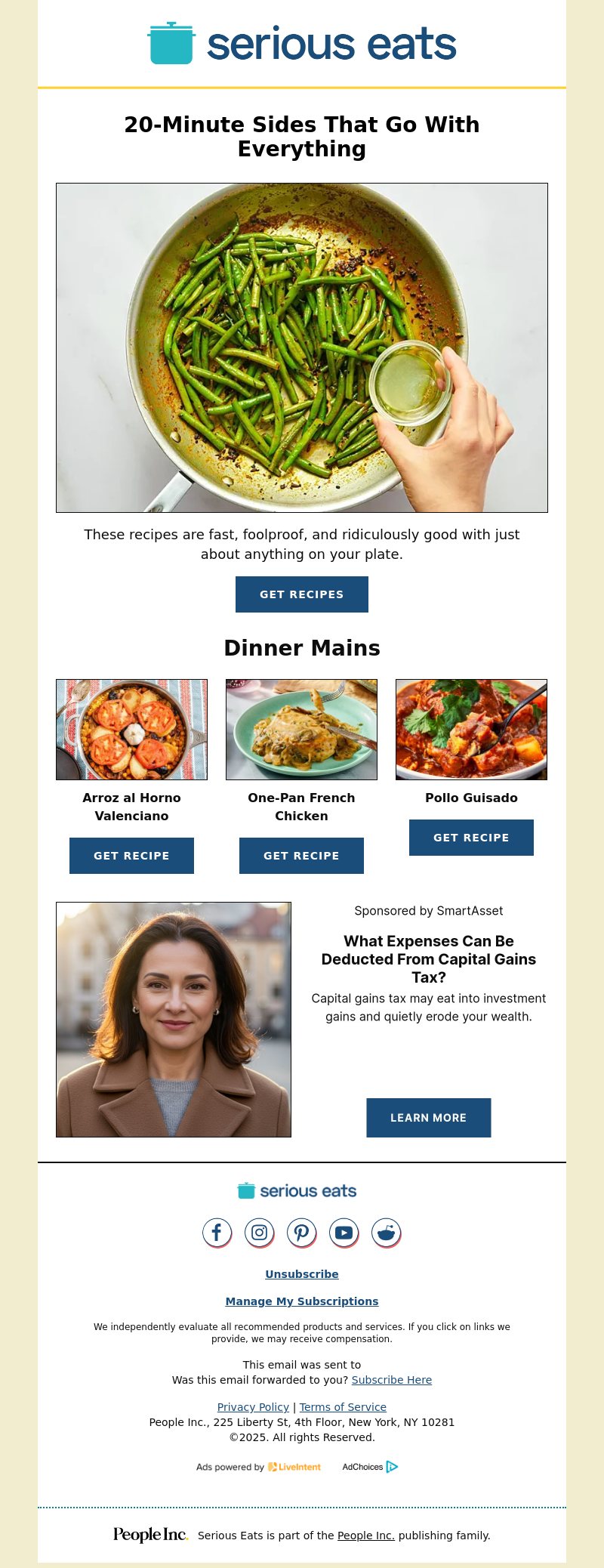Follow the Subscribe Here link

[x=392, y=1380]
